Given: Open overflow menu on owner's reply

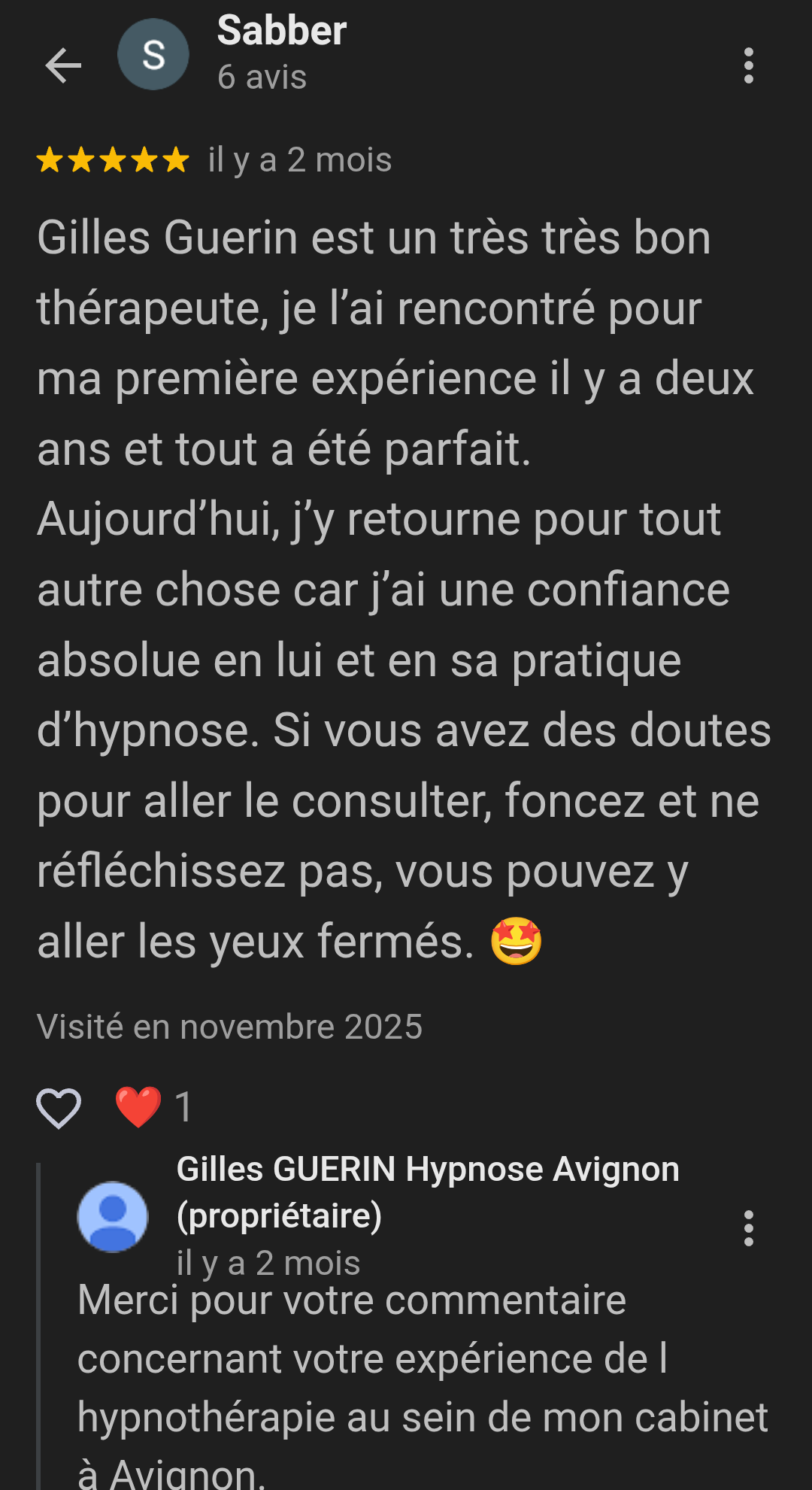Looking at the screenshot, I should tap(748, 1228).
